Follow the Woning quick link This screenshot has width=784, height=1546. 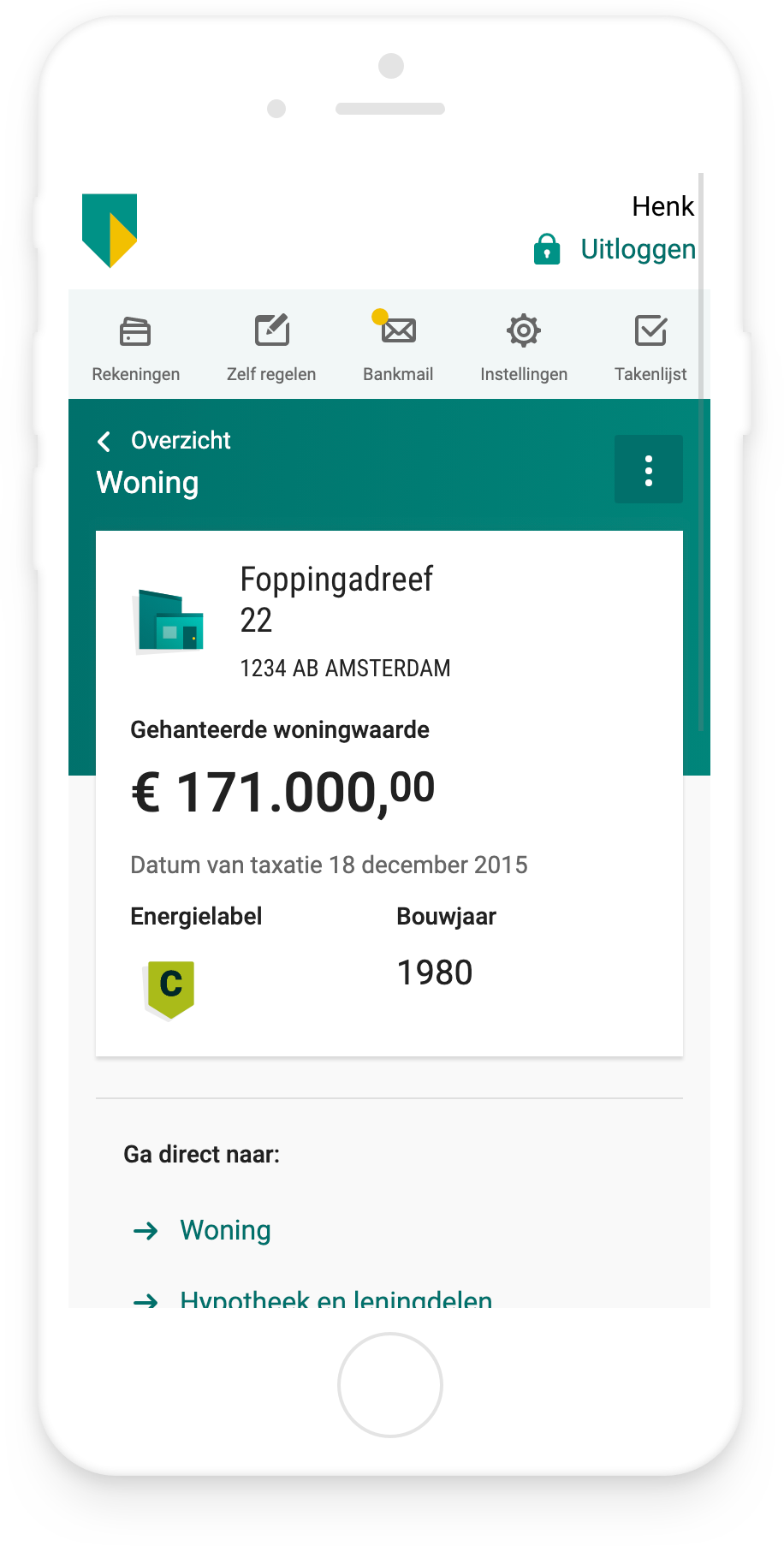202,1230
